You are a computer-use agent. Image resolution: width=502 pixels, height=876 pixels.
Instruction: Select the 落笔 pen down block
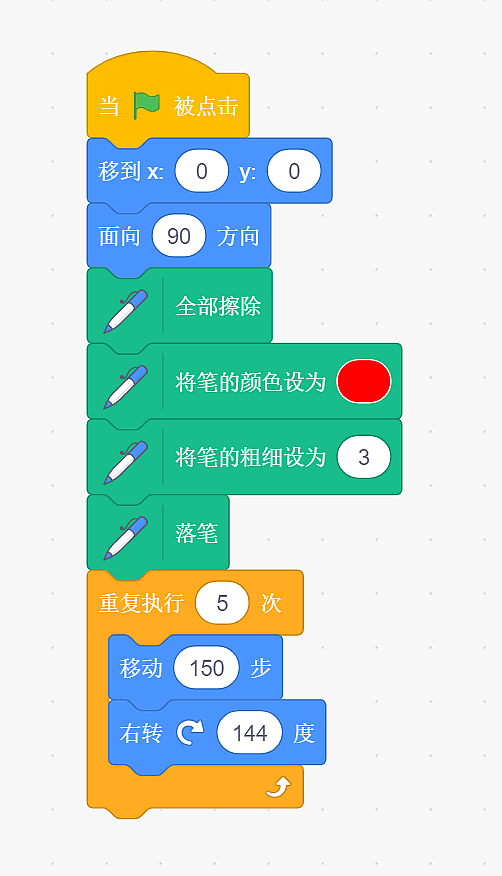pyautogui.click(x=158, y=532)
